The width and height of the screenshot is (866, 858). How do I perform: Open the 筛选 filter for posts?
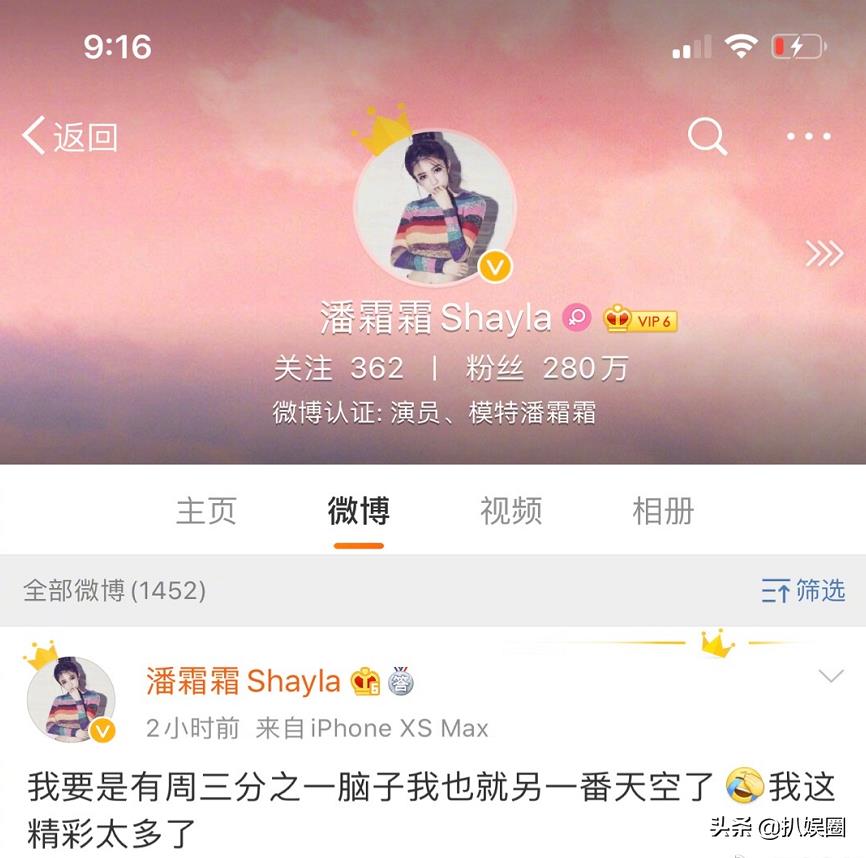[x=803, y=591]
